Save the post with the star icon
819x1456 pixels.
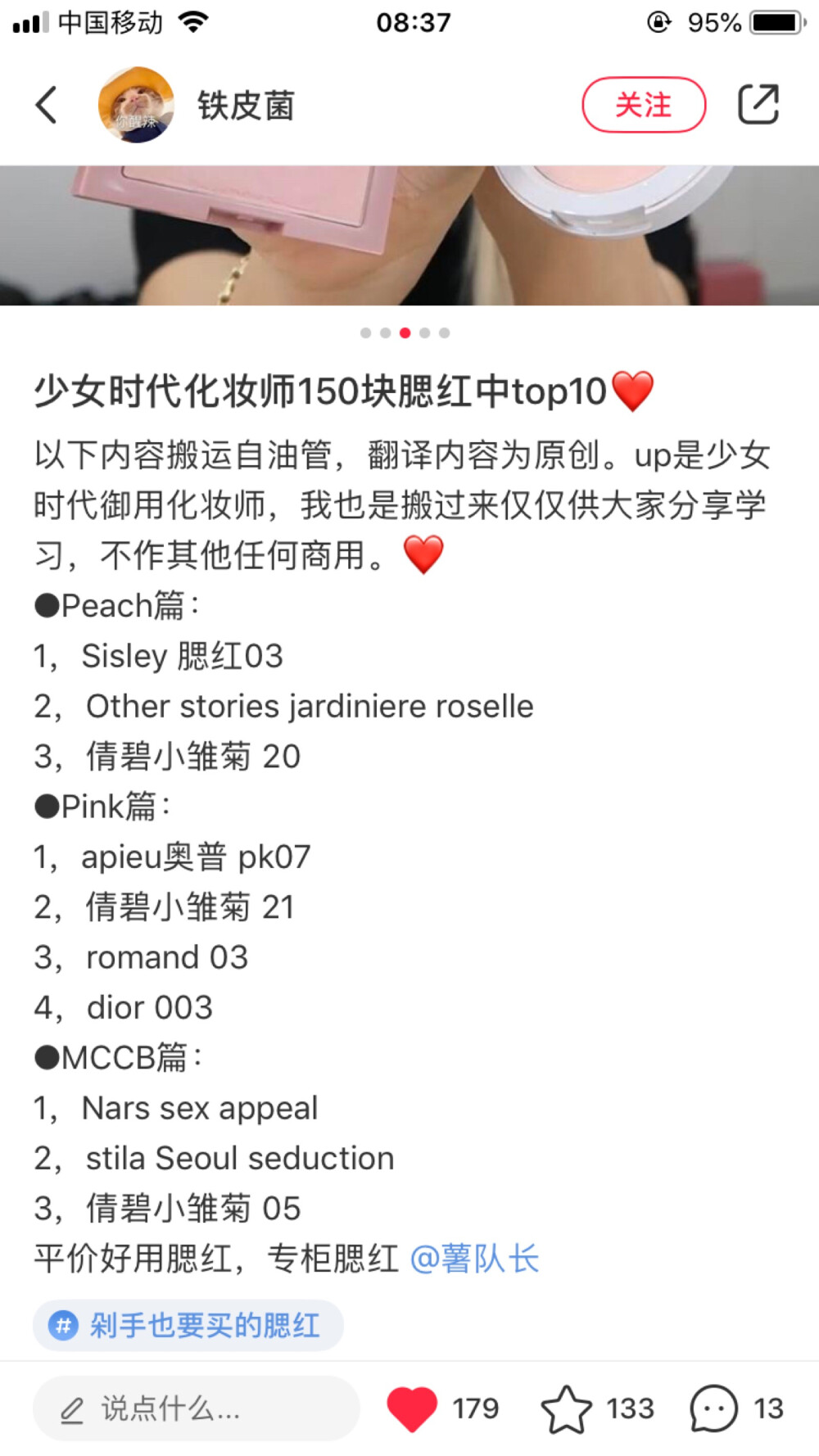(566, 1409)
